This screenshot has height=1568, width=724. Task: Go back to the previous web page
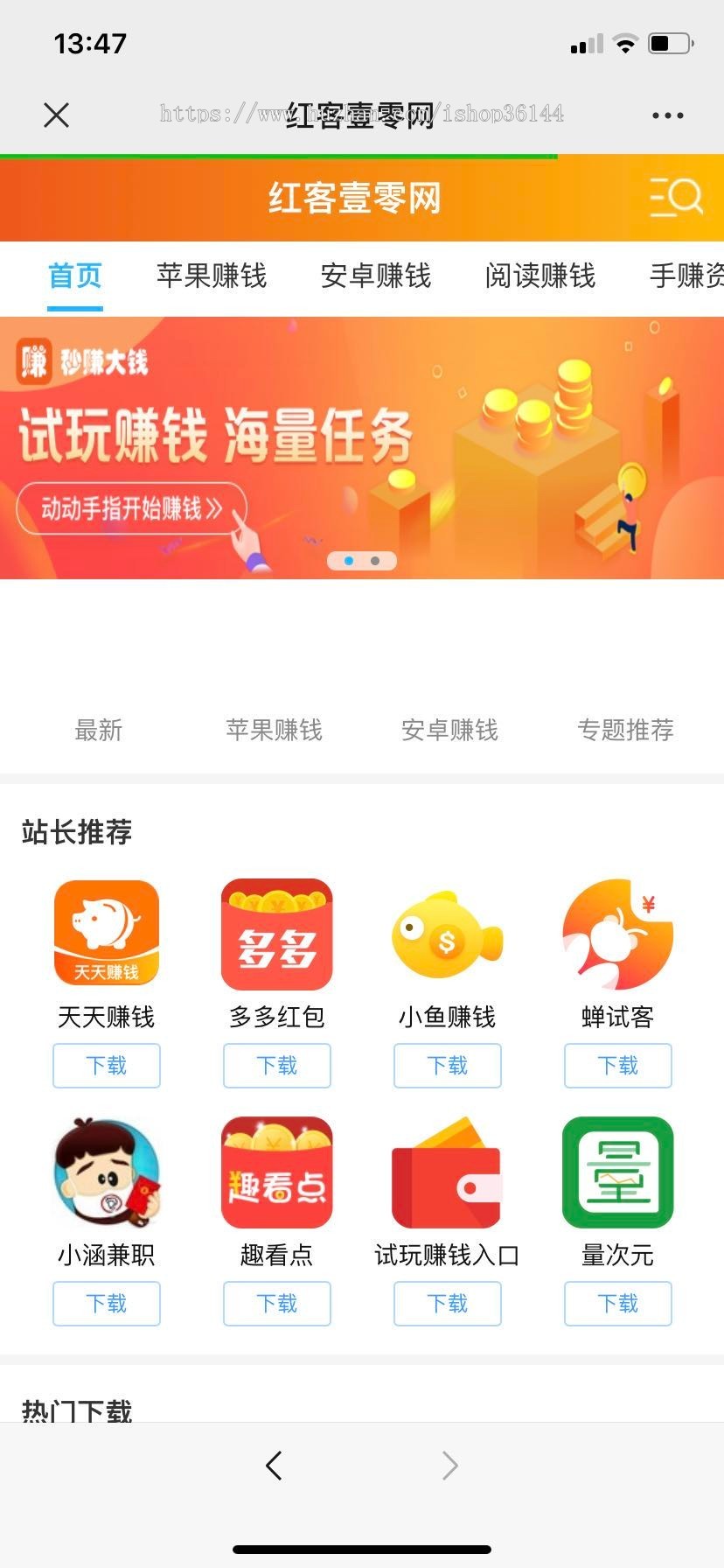pos(275,1465)
